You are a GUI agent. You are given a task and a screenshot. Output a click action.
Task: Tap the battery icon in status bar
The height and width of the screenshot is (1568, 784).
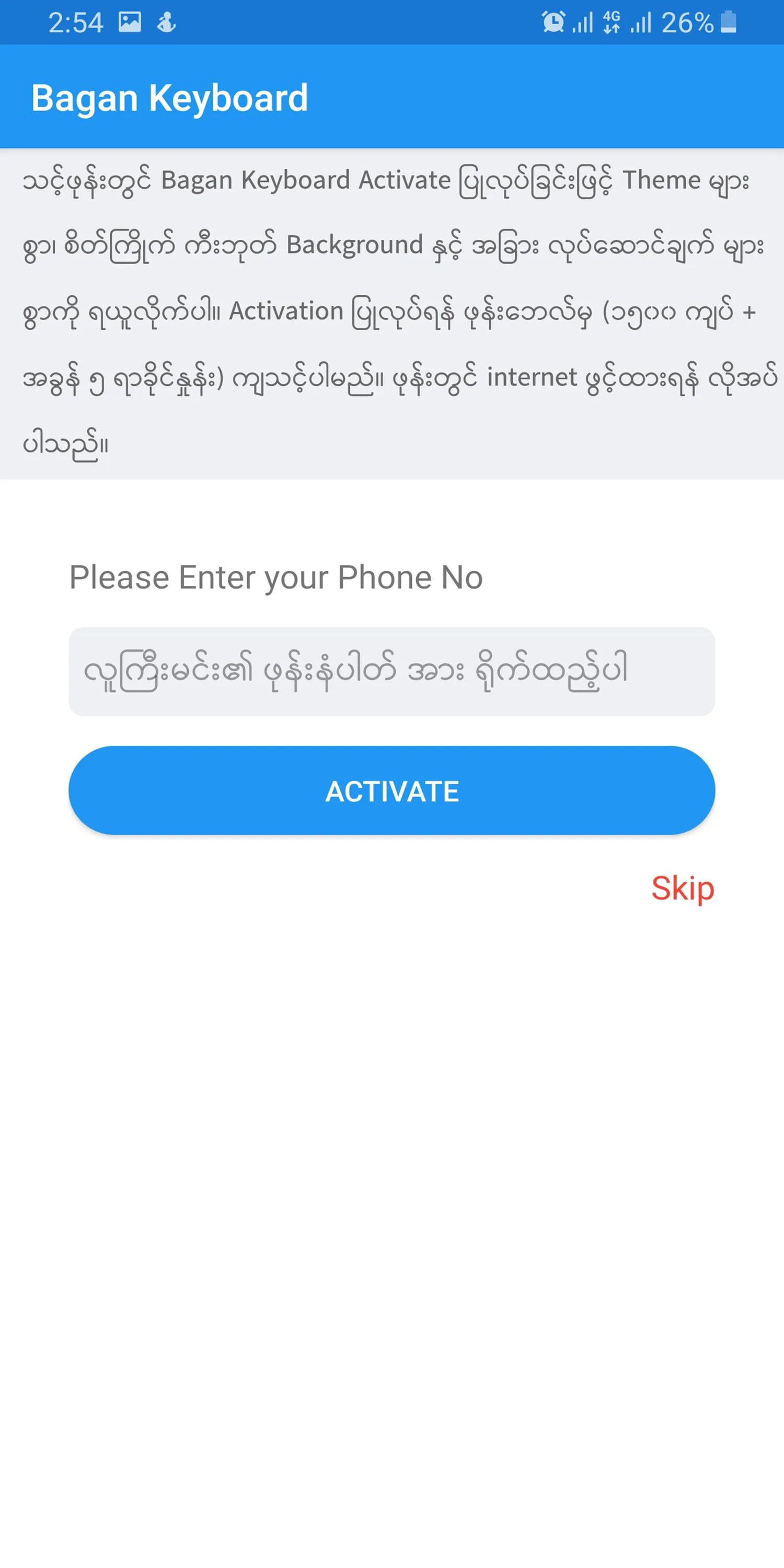729,22
